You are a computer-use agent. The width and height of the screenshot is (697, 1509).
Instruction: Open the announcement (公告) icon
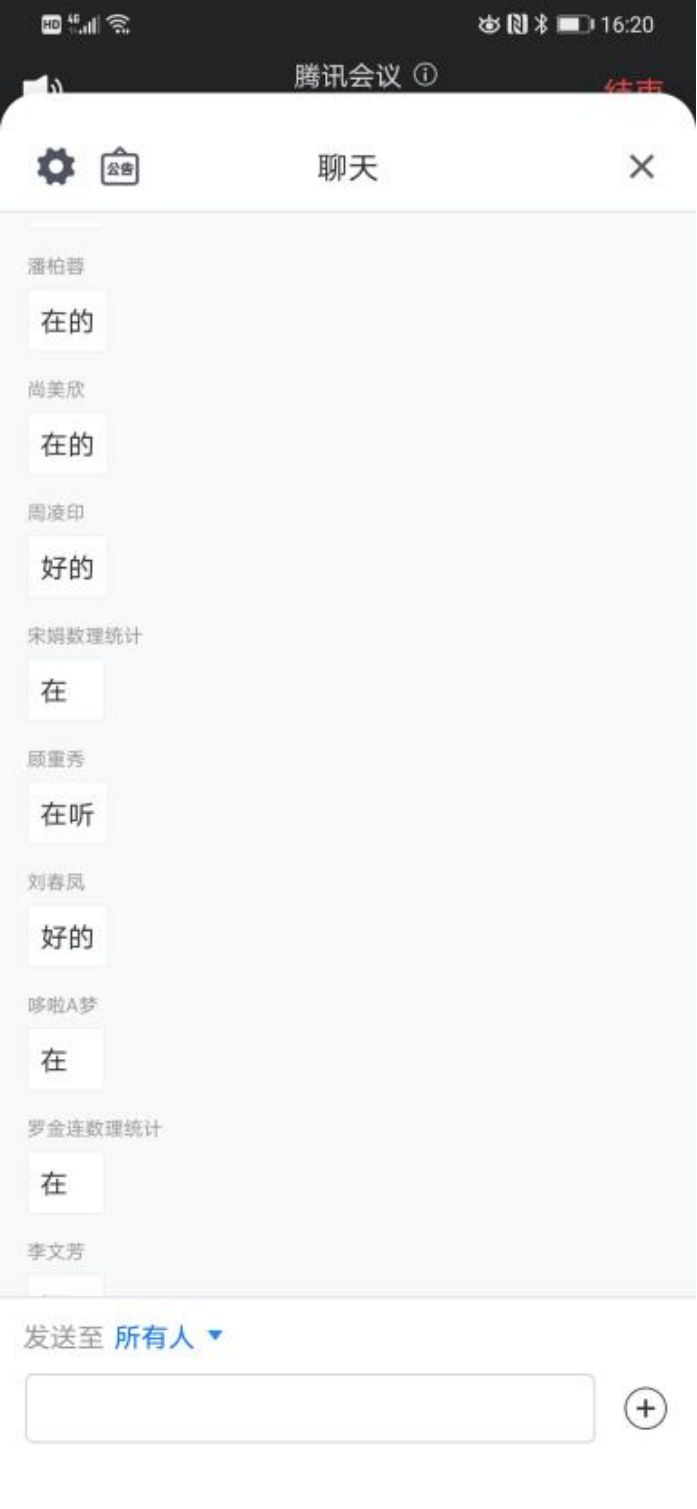[x=120, y=167]
